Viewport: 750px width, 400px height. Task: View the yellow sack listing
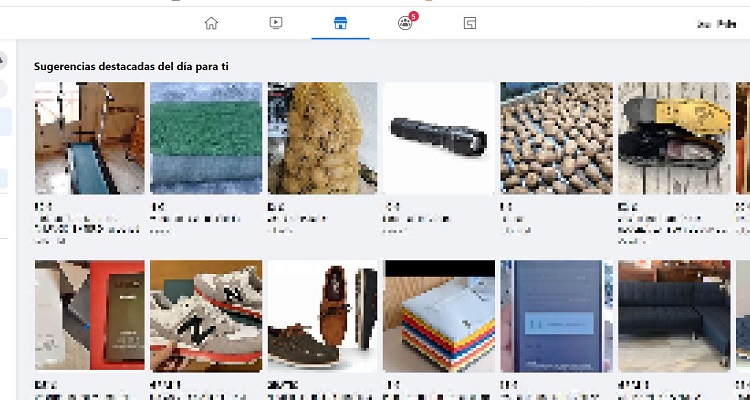click(x=322, y=138)
